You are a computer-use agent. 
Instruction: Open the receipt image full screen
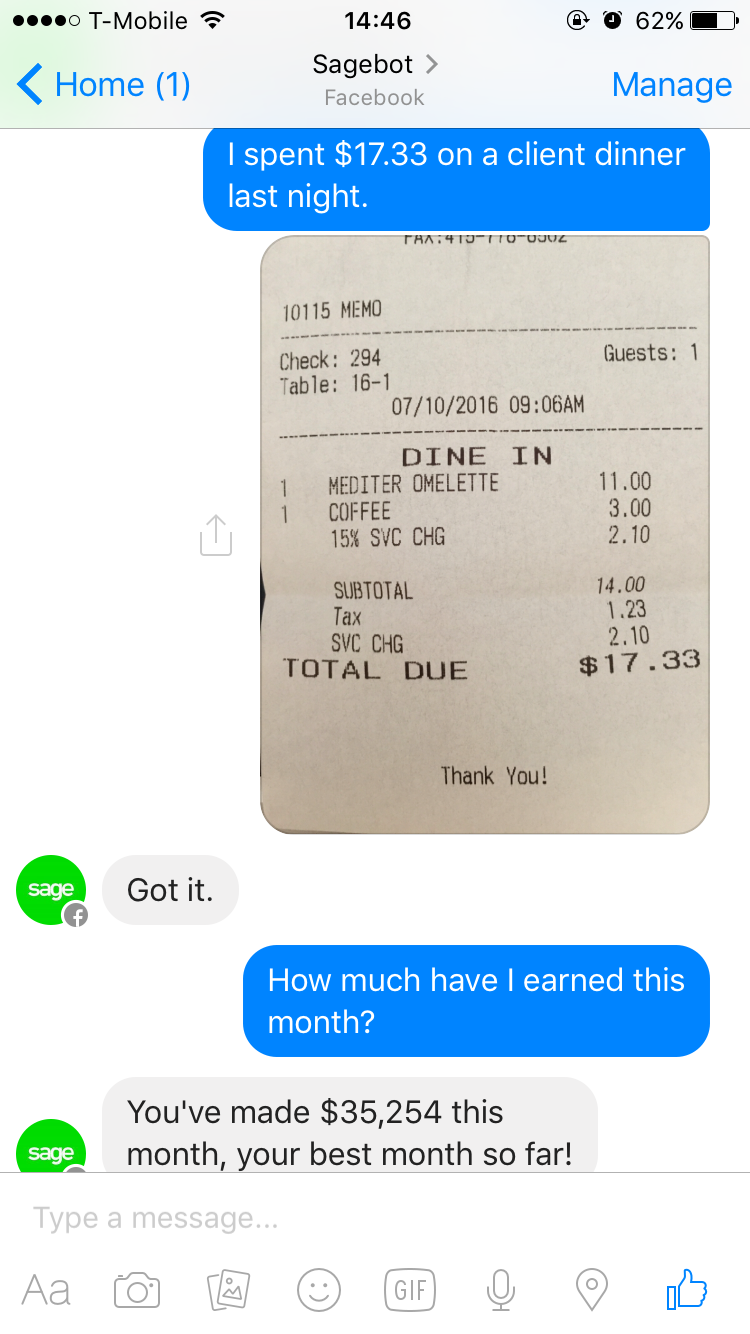tap(485, 534)
